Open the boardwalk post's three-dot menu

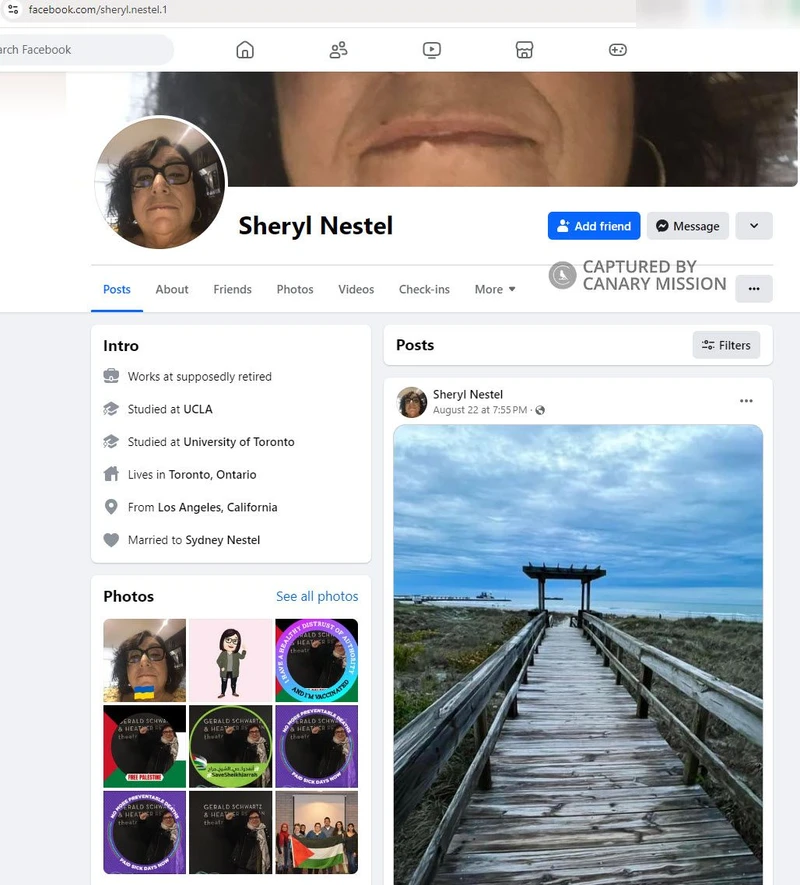tap(746, 401)
